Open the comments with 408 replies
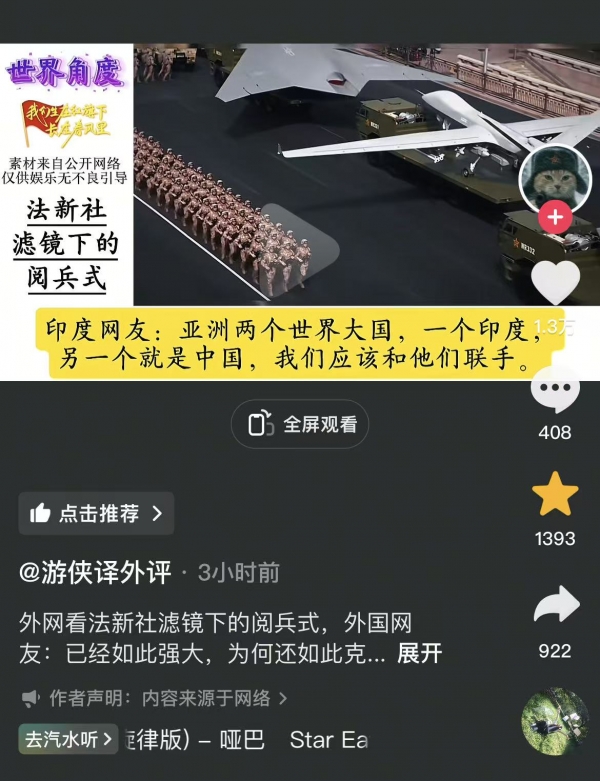Image resolution: width=600 pixels, height=781 pixels. pyautogui.click(x=555, y=392)
